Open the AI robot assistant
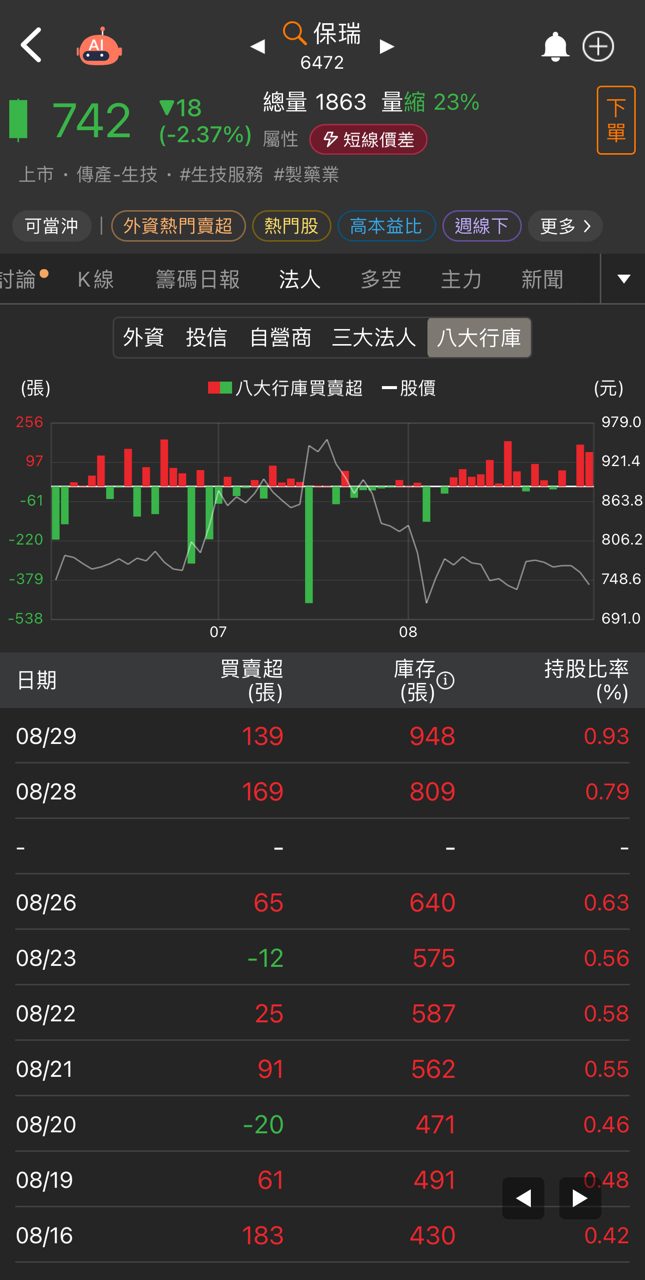 coord(98,46)
